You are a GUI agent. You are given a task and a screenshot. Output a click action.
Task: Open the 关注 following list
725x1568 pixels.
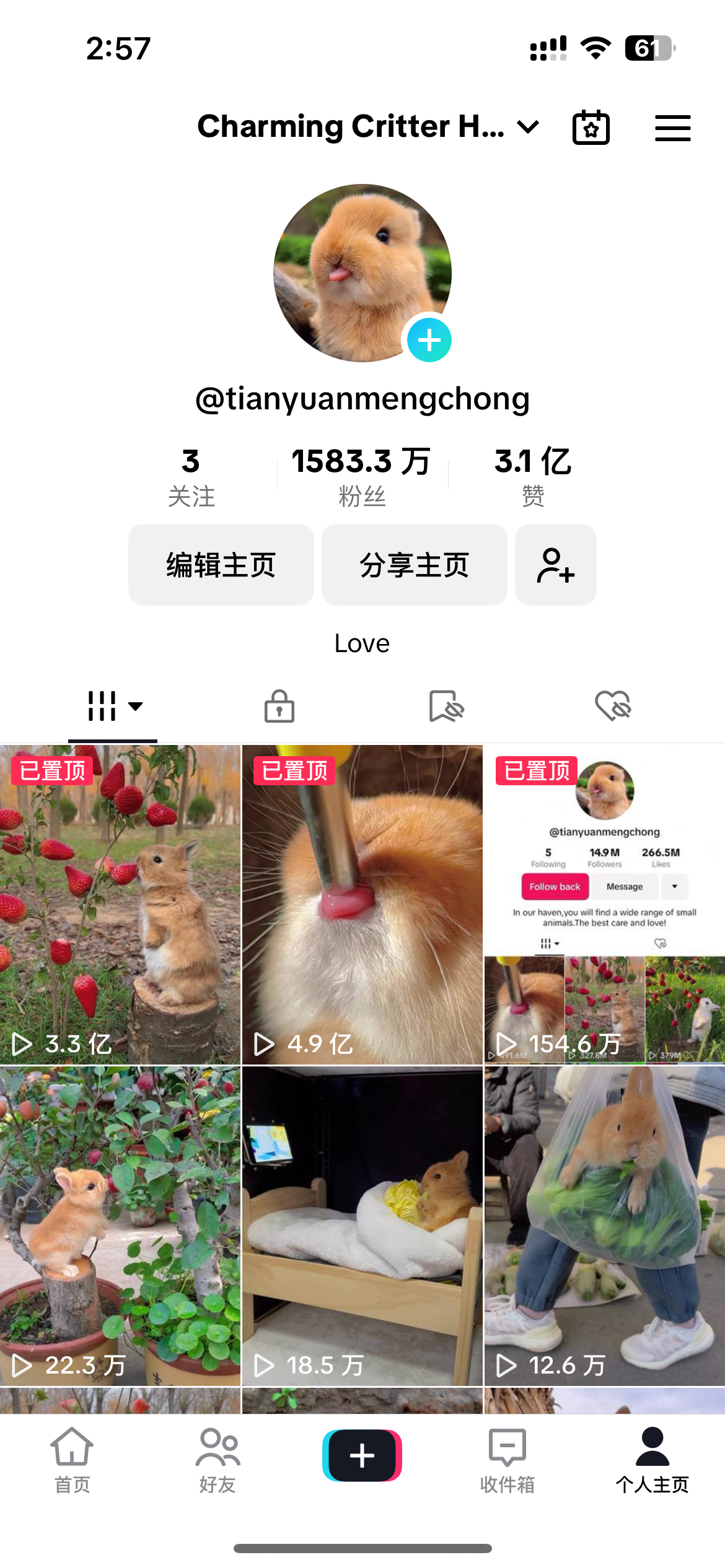click(x=191, y=477)
